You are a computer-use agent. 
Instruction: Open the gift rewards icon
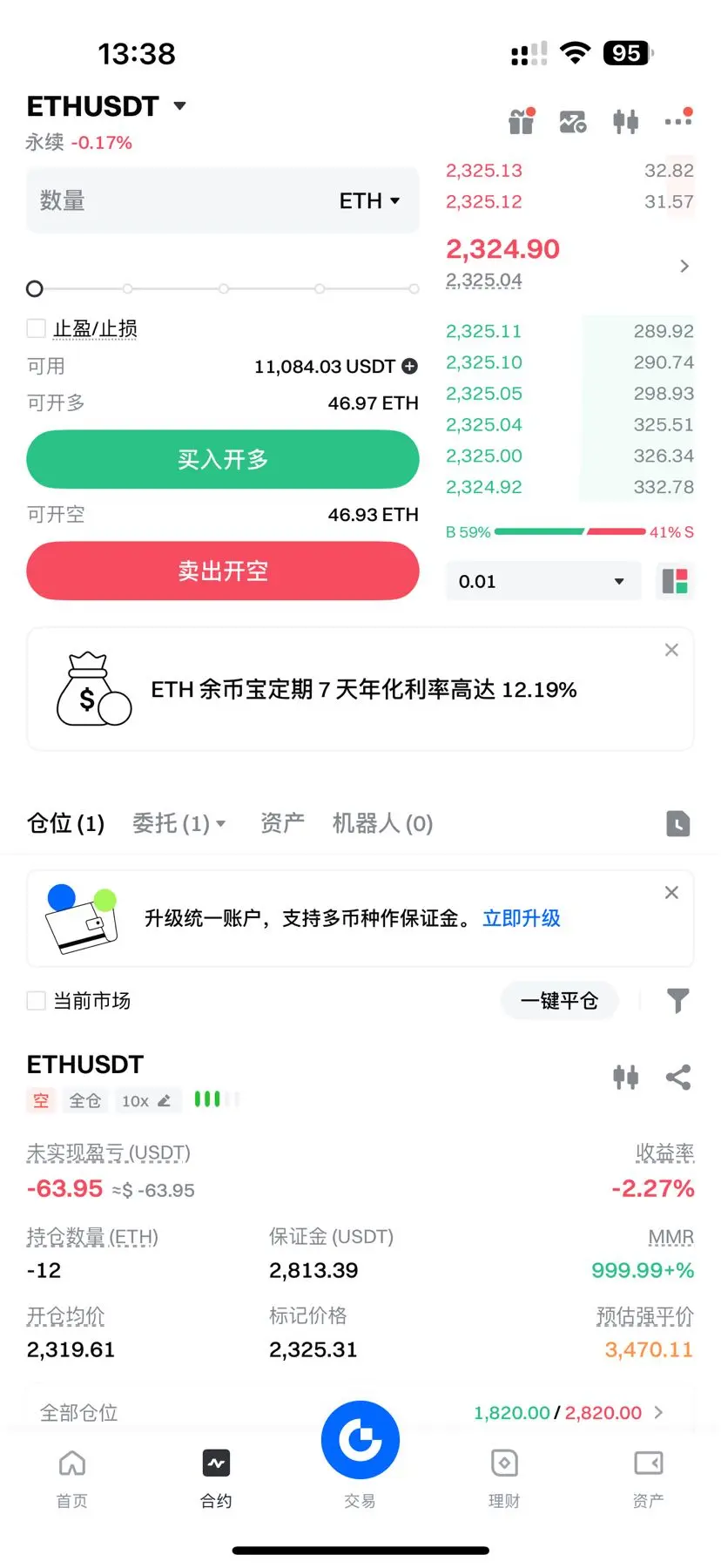(522, 121)
